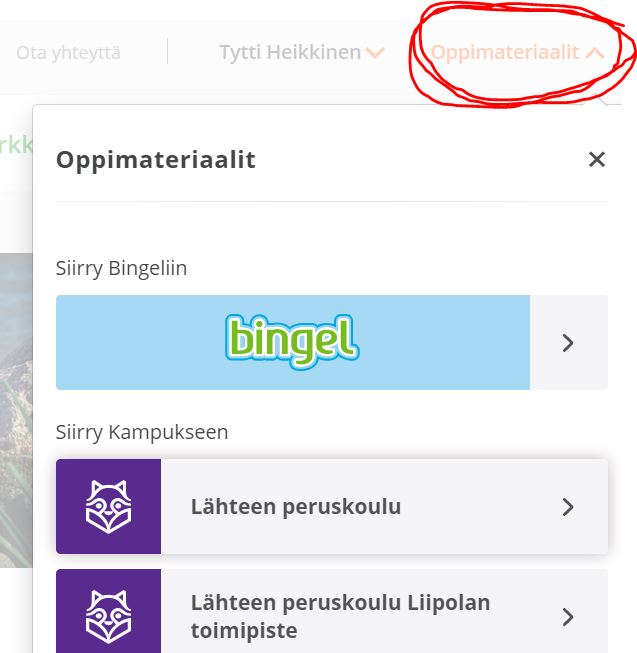Viewport: 637px width, 653px height.
Task: Go to Bingel learning platform
Action: click(x=331, y=342)
